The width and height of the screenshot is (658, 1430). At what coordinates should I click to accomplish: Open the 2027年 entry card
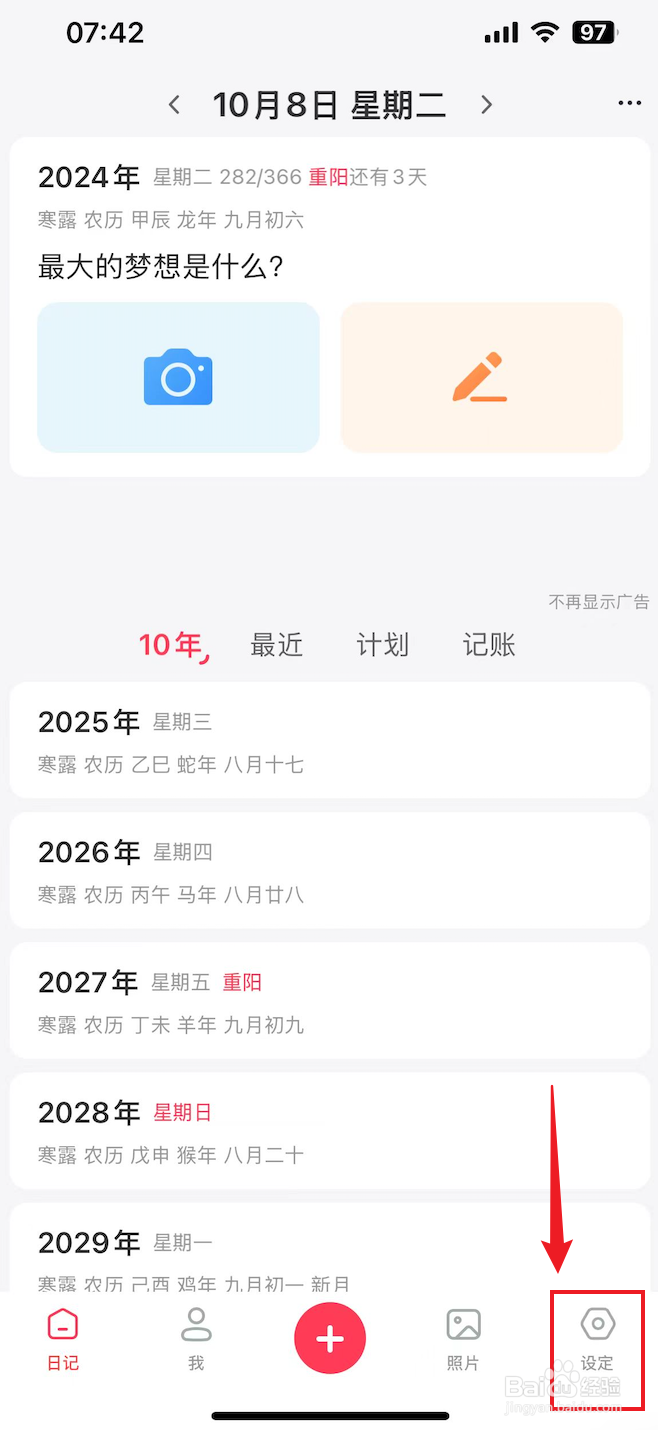tap(329, 1000)
